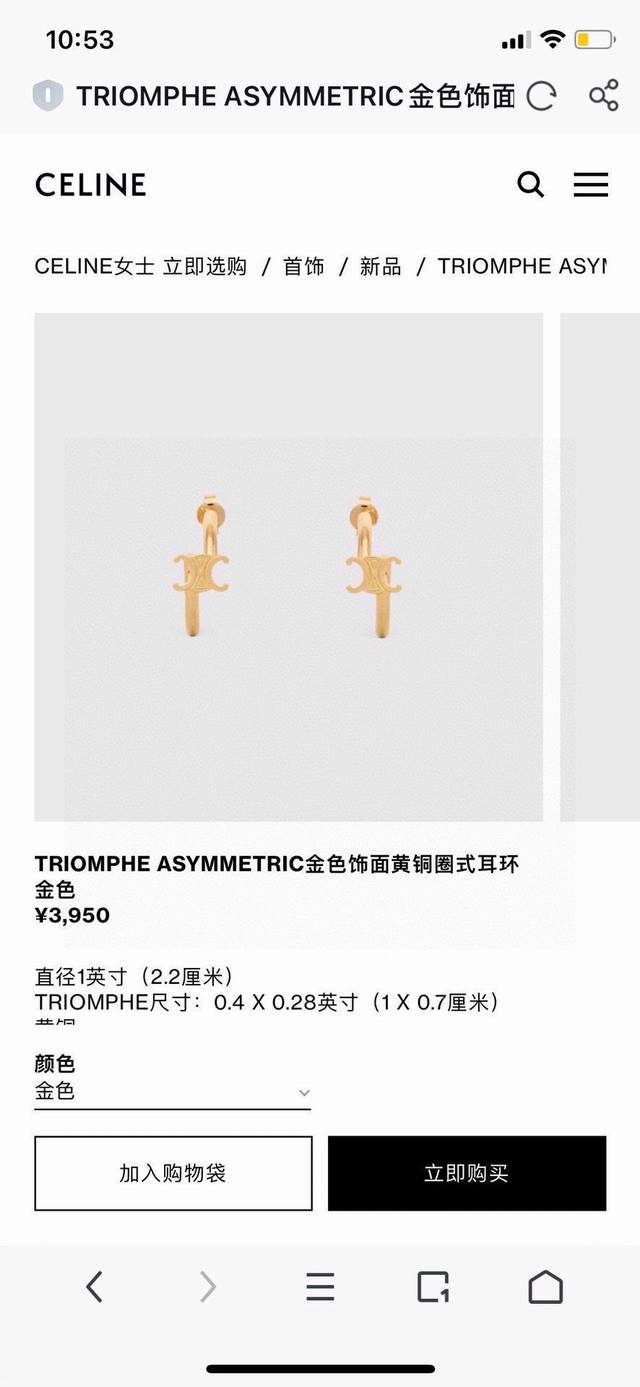Select 立即购买 to buy now
The height and width of the screenshot is (1387, 640).
click(x=467, y=1173)
